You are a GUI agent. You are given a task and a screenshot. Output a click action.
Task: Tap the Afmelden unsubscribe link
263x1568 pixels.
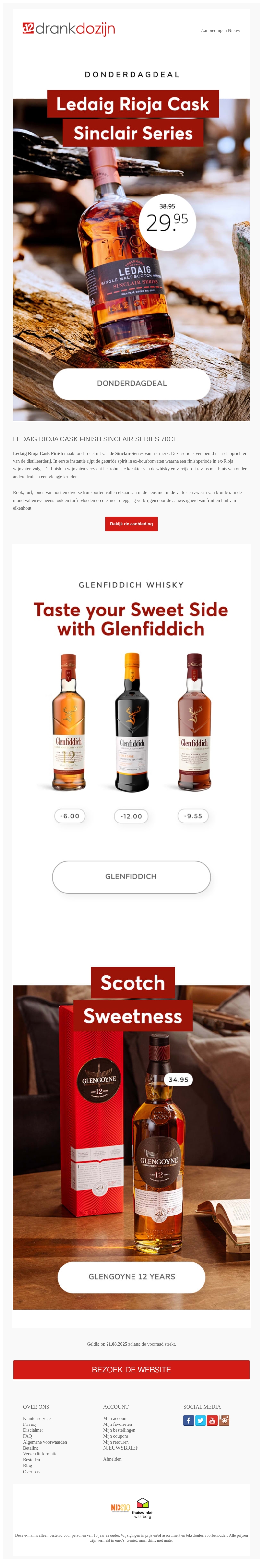coord(112,1459)
